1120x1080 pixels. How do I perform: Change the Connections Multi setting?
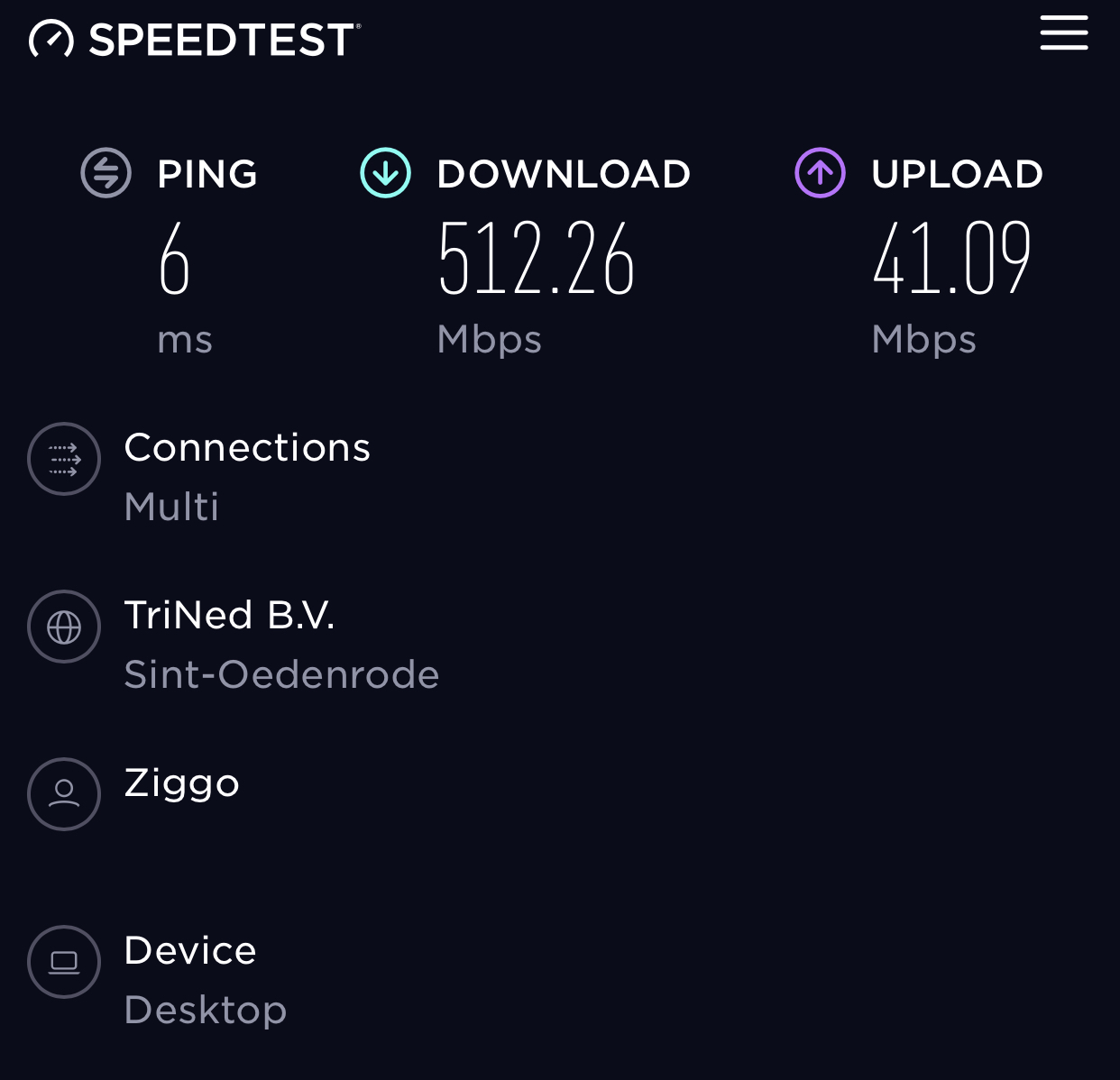[x=171, y=506]
